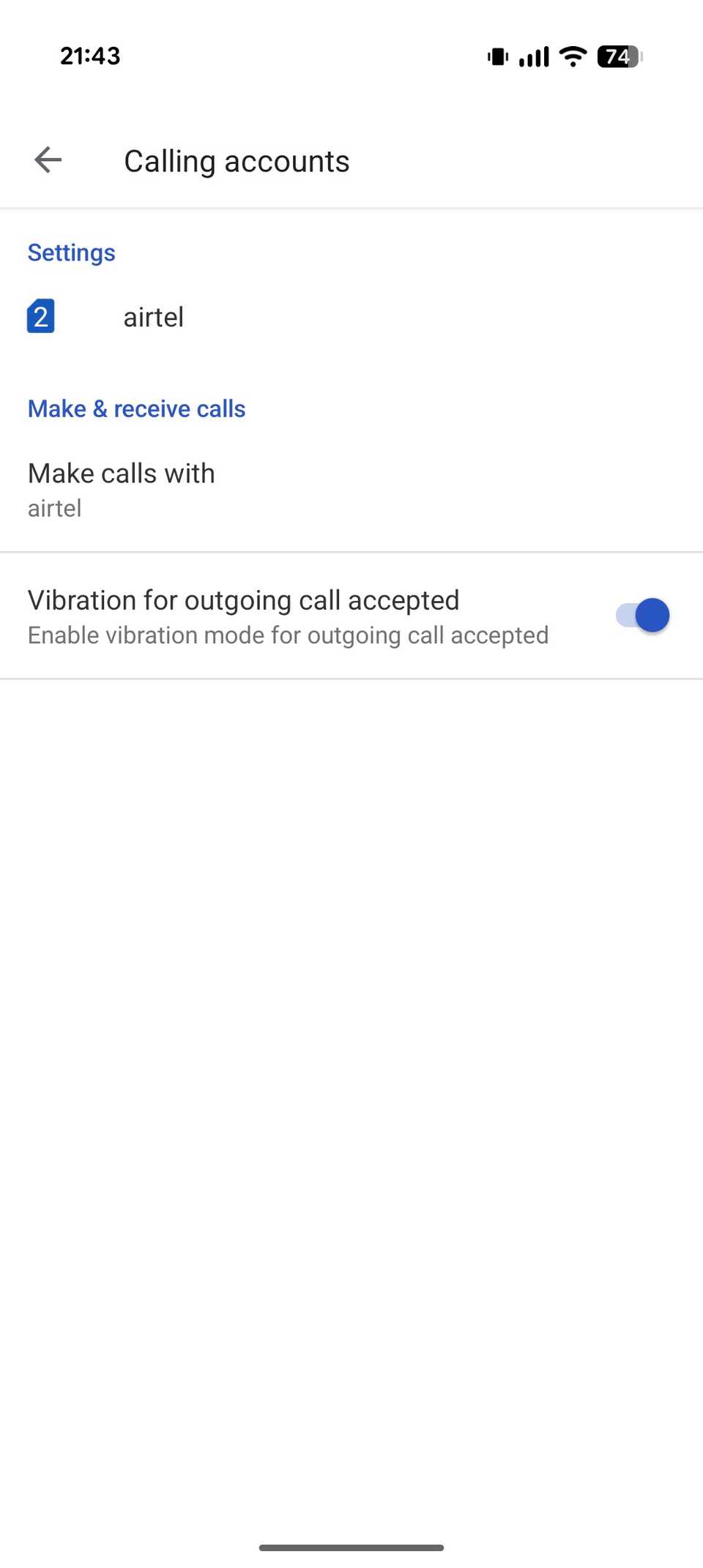The image size is (703, 1568).
Task: Tap the Calling accounts title text
Action: (237, 160)
